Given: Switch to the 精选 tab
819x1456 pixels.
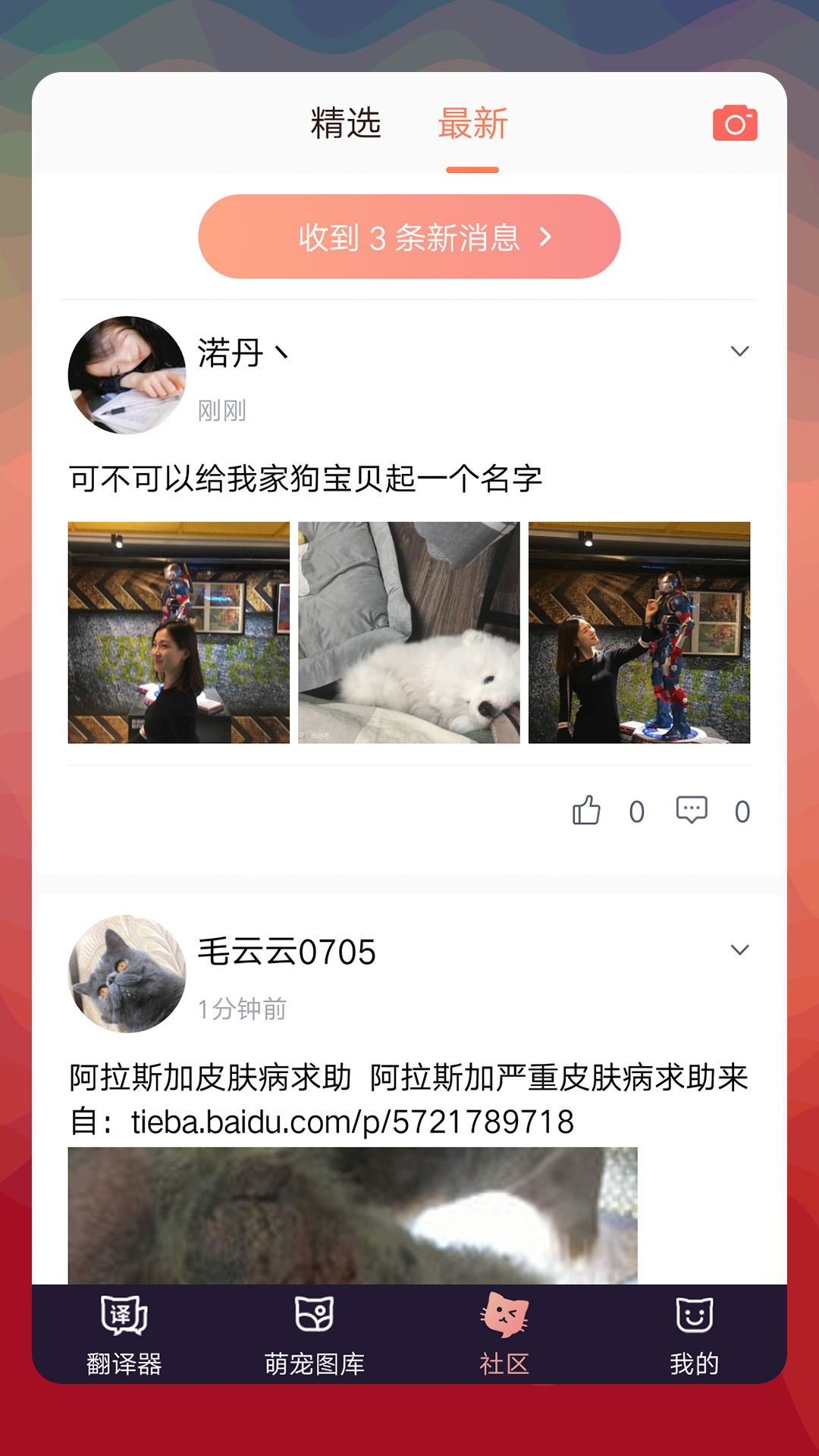Looking at the screenshot, I should (346, 123).
